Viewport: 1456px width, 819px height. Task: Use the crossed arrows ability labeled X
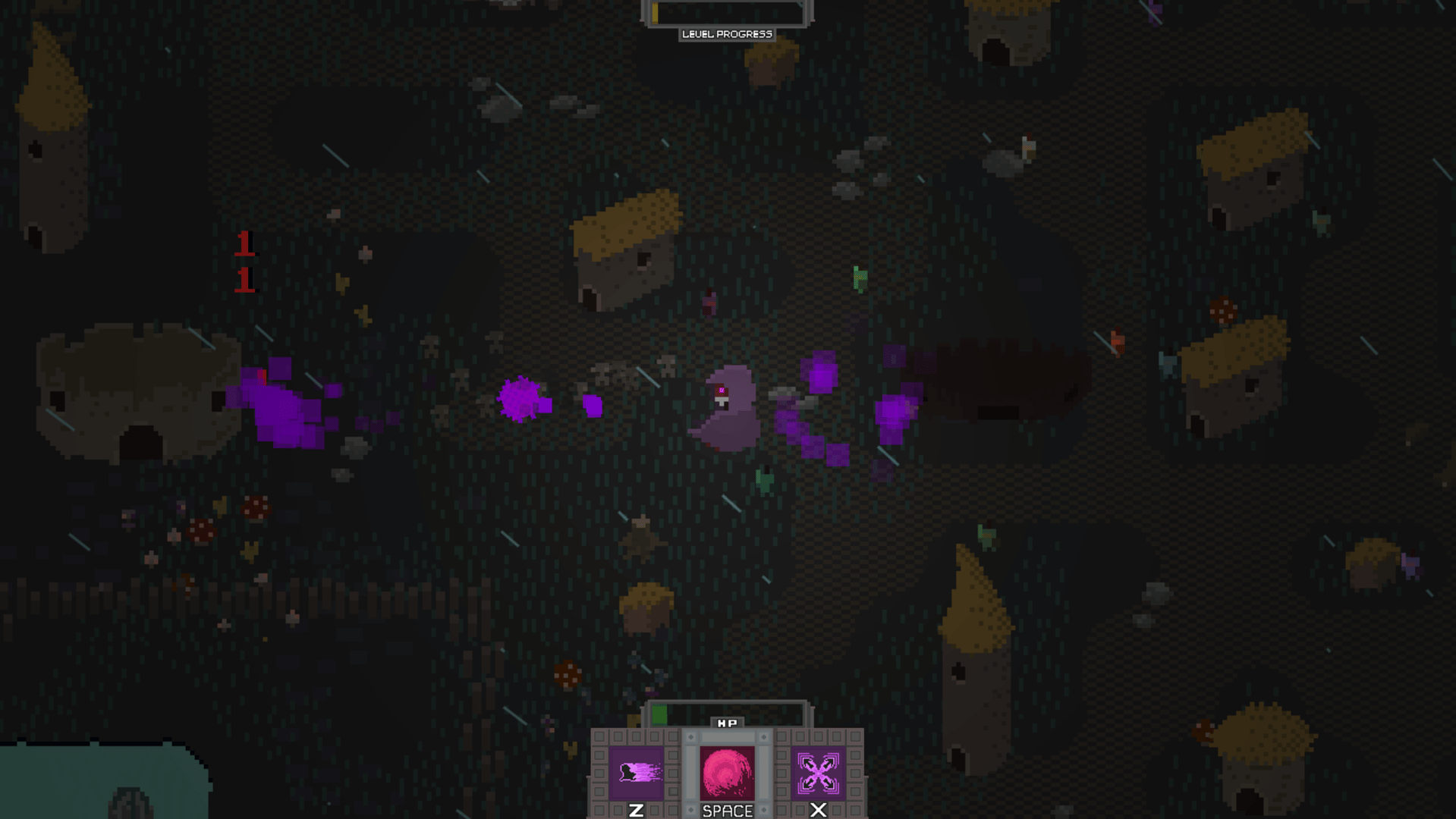pos(818,773)
